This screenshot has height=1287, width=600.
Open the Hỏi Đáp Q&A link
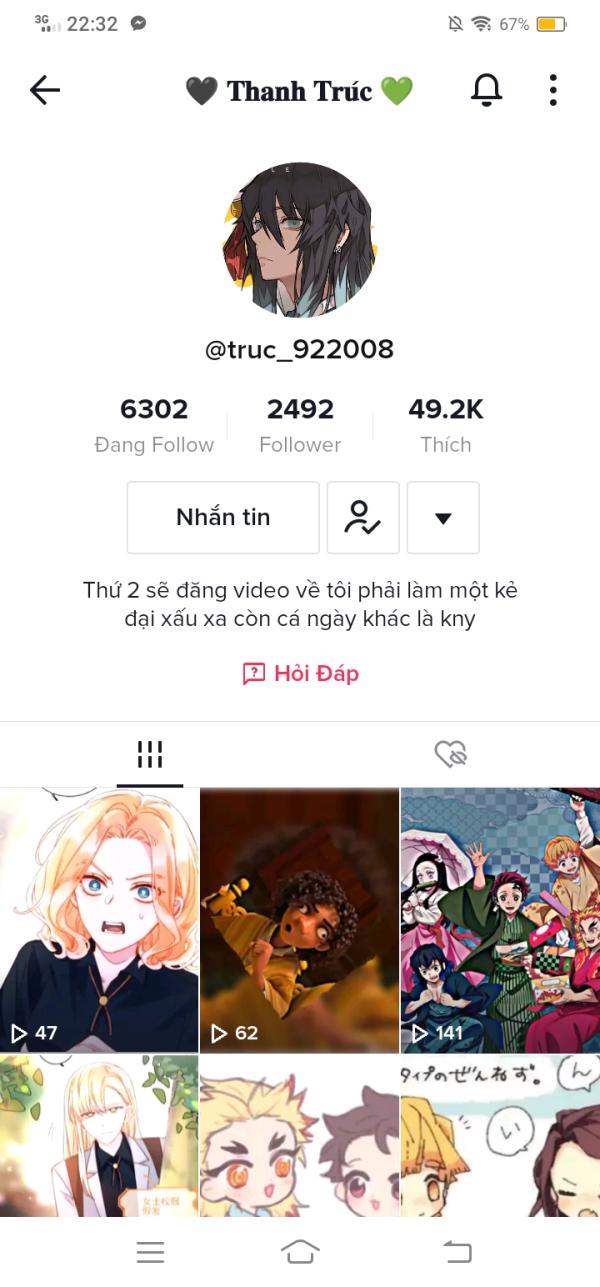pos(300,674)
